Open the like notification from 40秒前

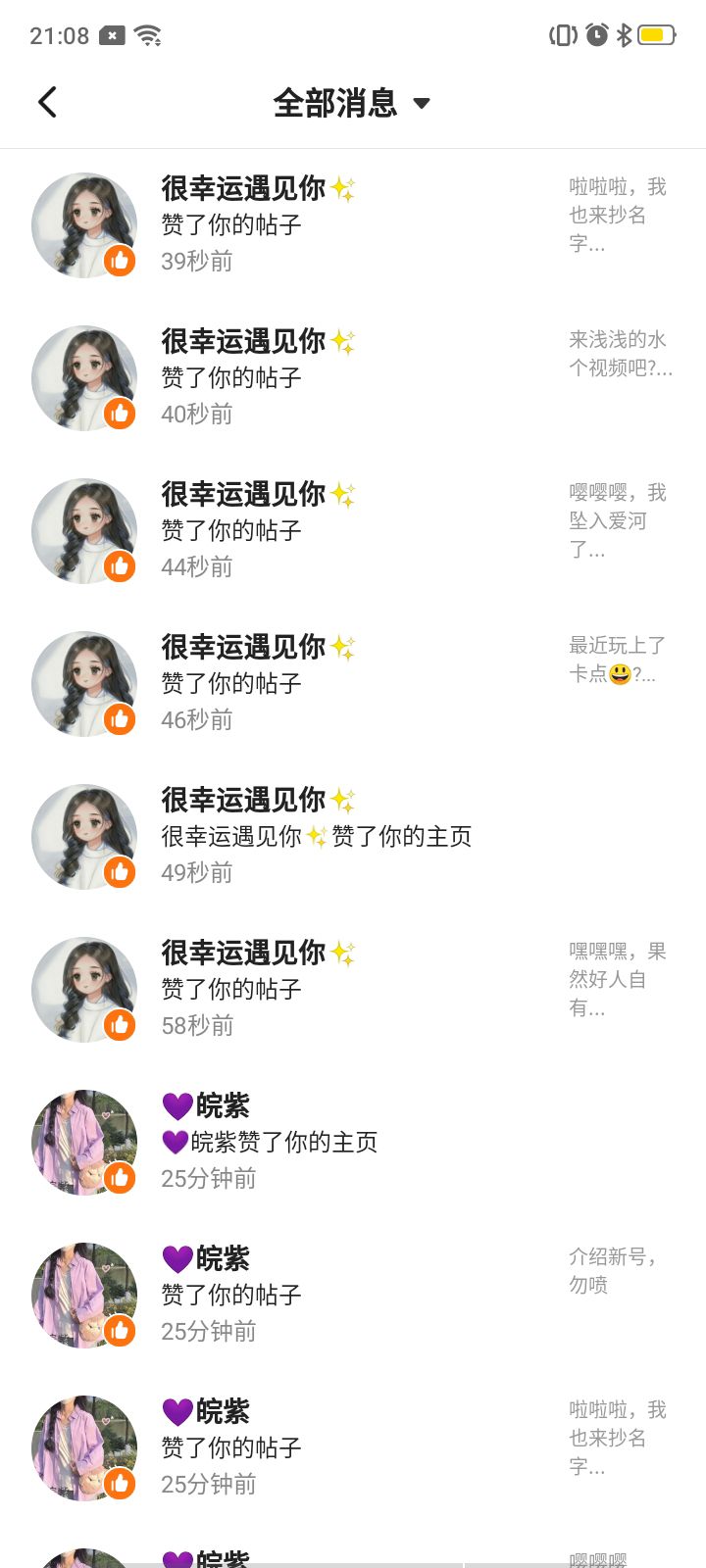[x=353, y=377]
